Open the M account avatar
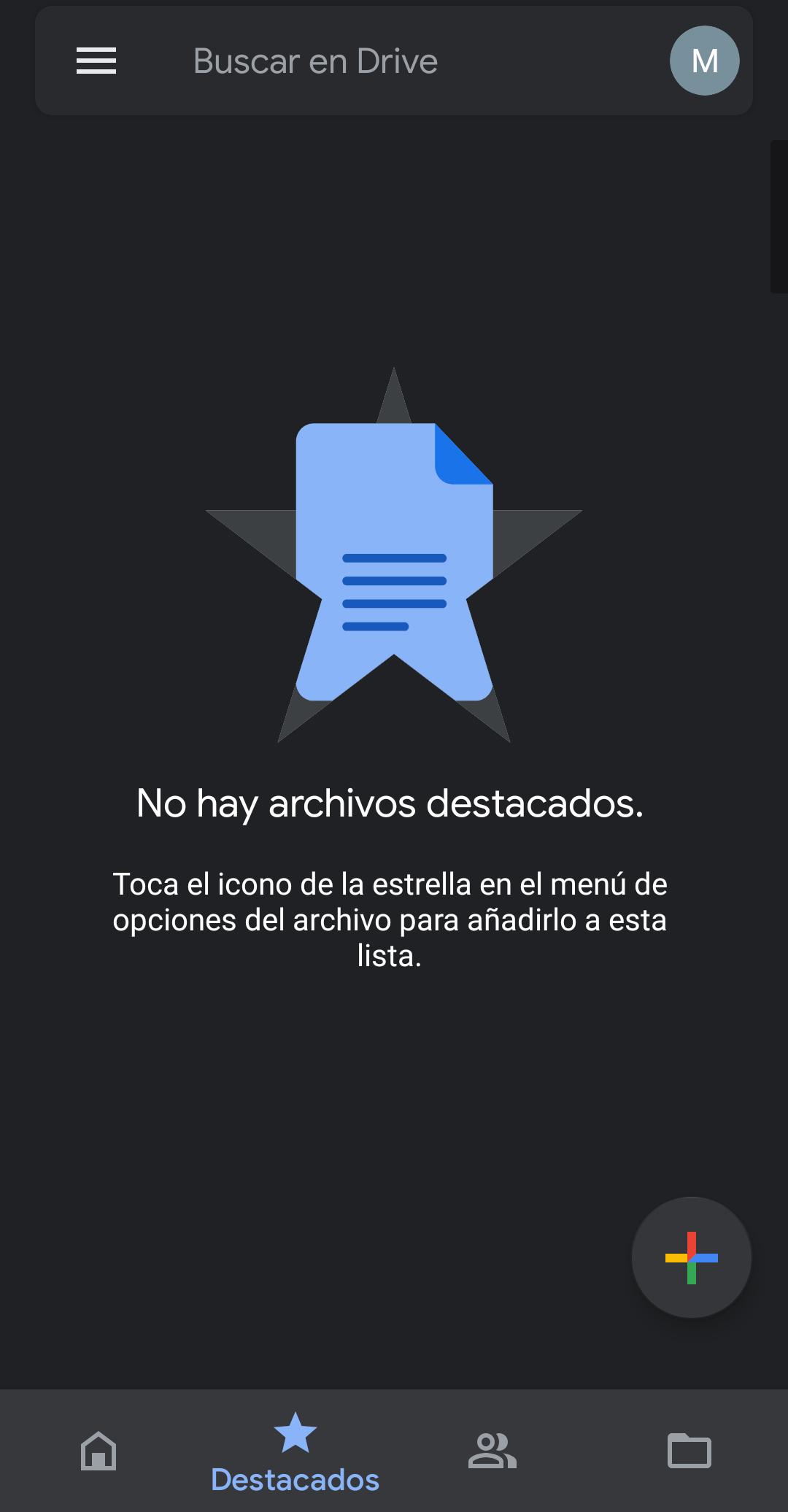 pos(704,61)
